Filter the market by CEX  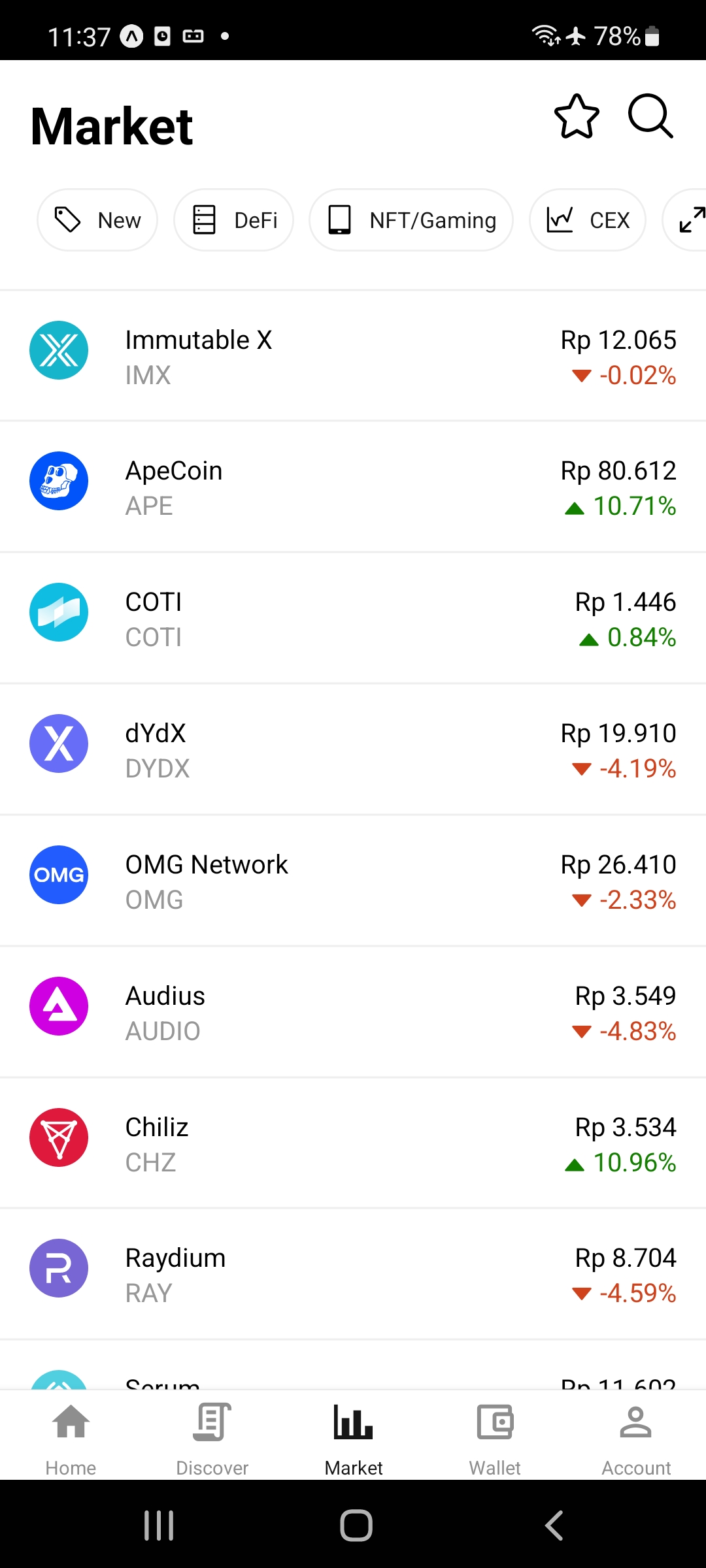[588, 220]
